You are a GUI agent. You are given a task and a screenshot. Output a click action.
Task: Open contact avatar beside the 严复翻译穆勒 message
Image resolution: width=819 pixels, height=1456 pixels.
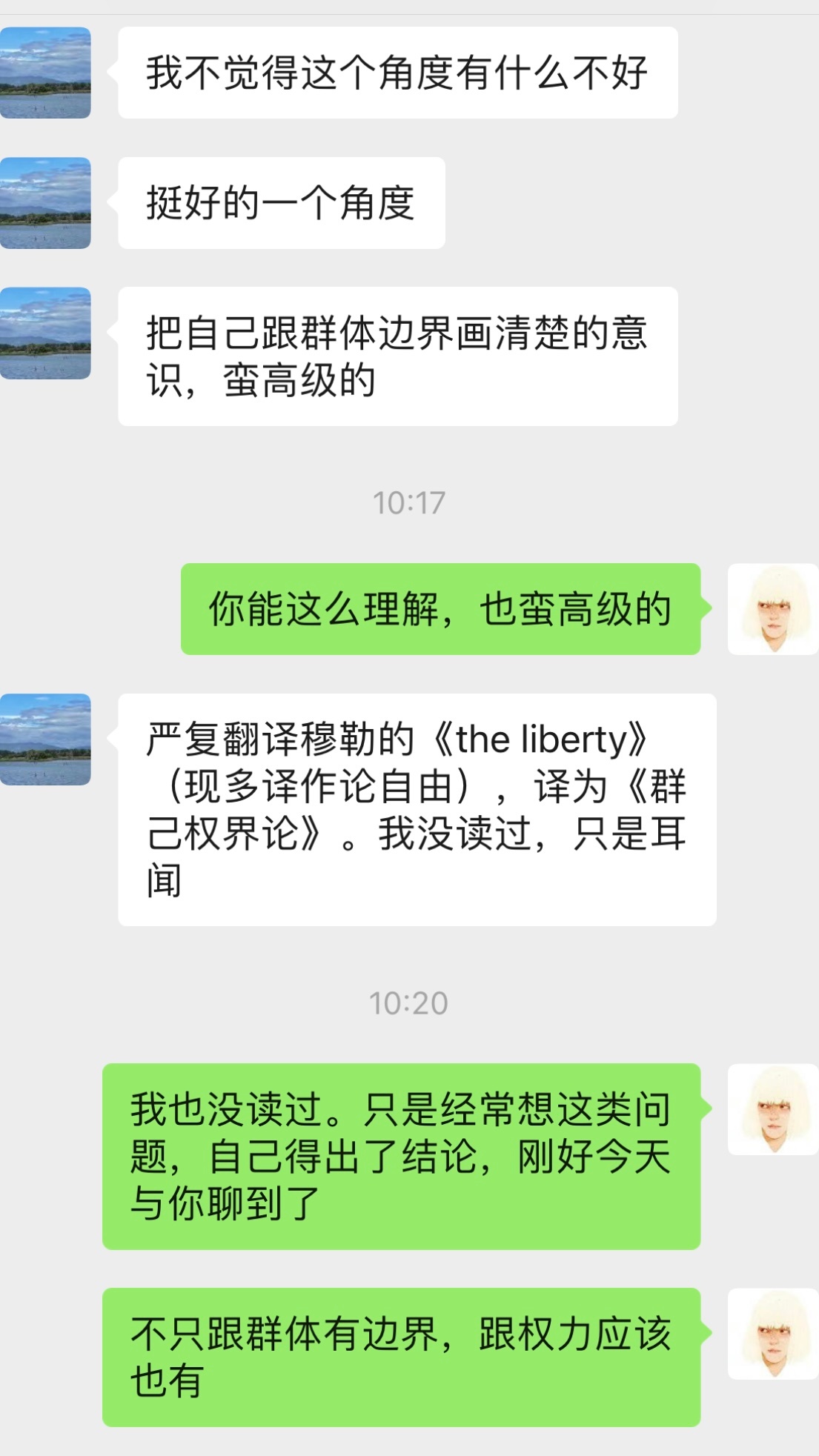tap(45, 739)
